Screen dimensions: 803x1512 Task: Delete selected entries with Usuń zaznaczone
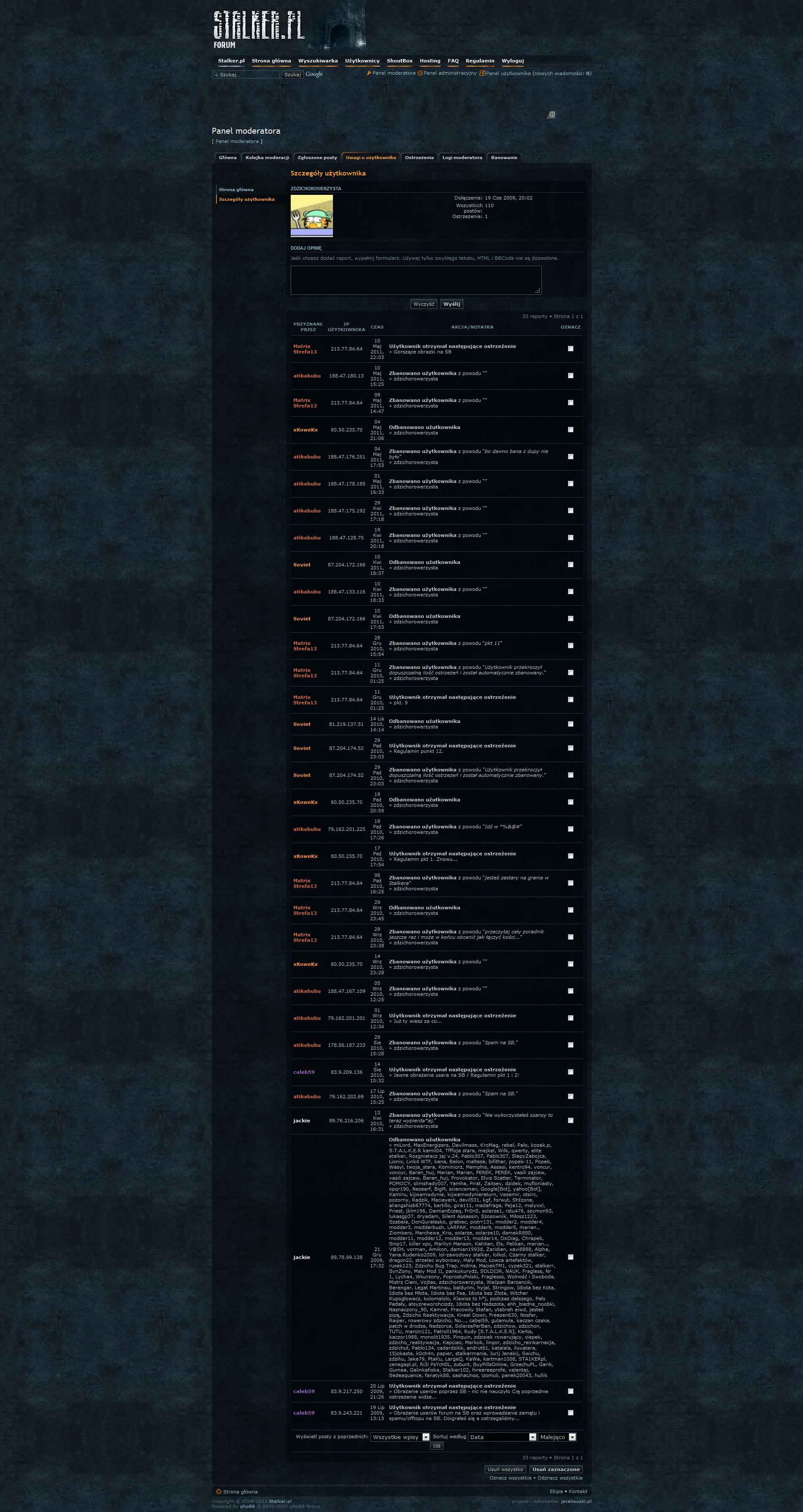tap(556, 1469)
